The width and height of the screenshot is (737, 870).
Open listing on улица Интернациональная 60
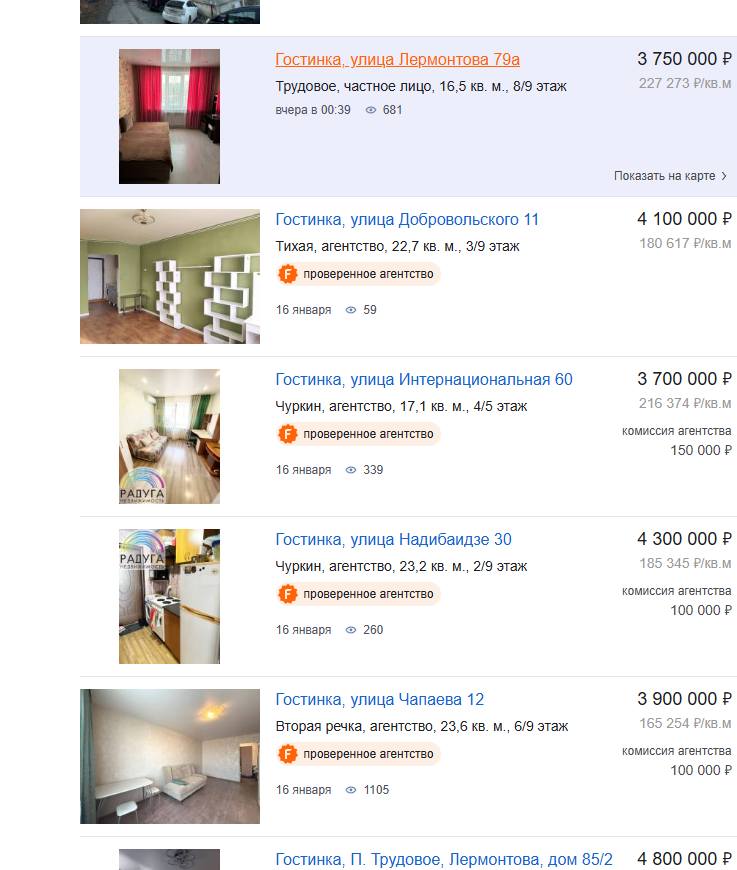coord(424,380)
